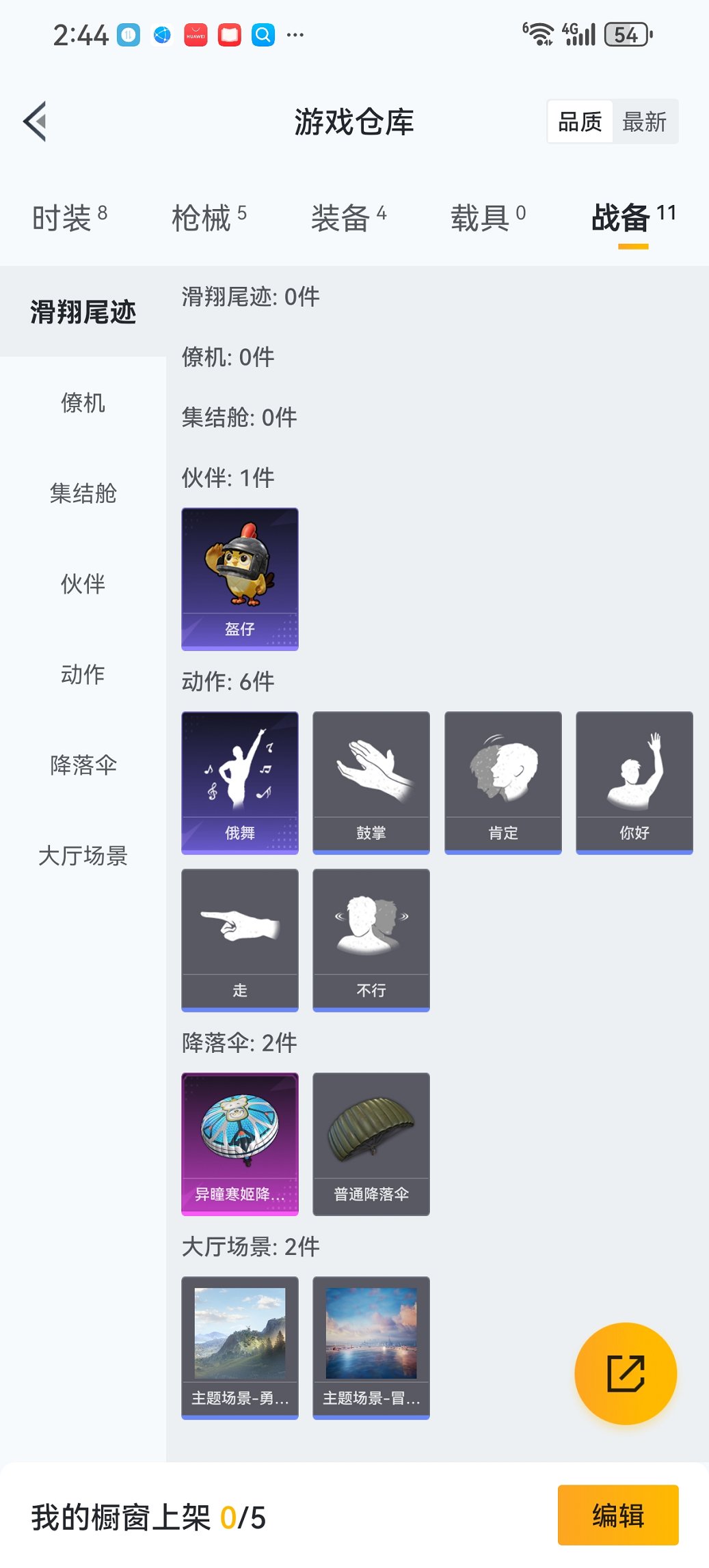The image size is (709, 1568).
Task: Open the 盔仔 companion item
Action: [x=240, y=579]
